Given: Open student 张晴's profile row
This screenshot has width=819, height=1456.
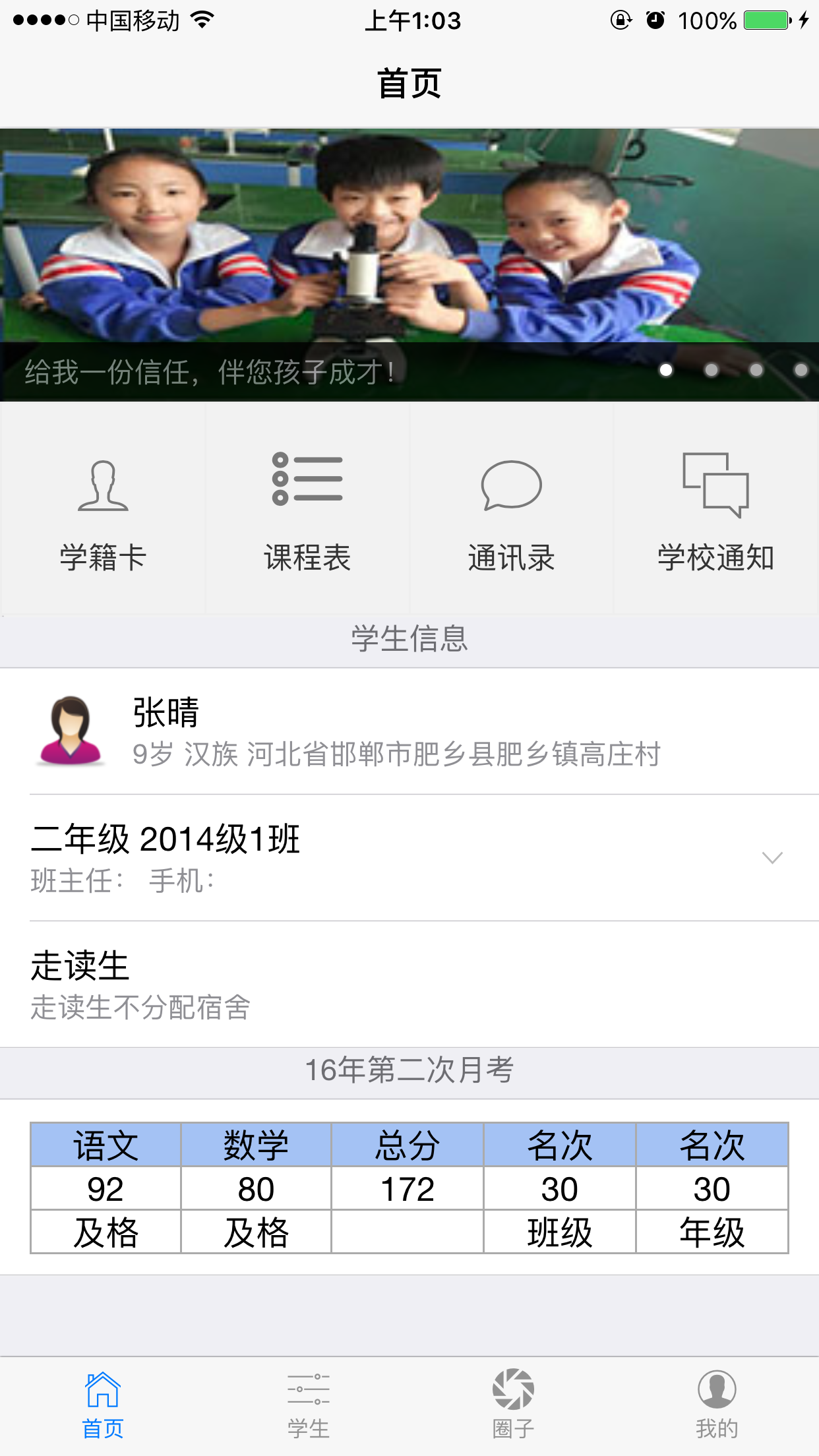Looking at the screenshot, I should point(409,732).
